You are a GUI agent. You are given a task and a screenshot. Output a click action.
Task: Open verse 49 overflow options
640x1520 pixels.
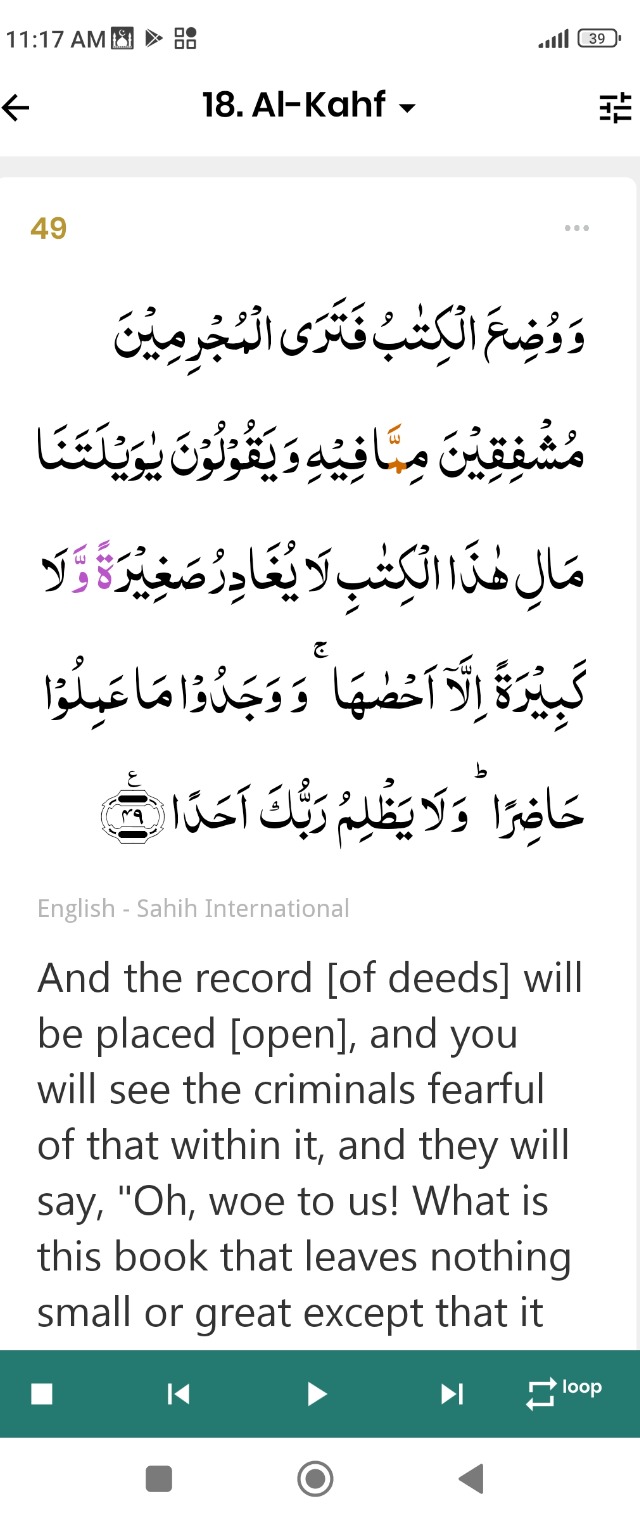click(577, 228)
